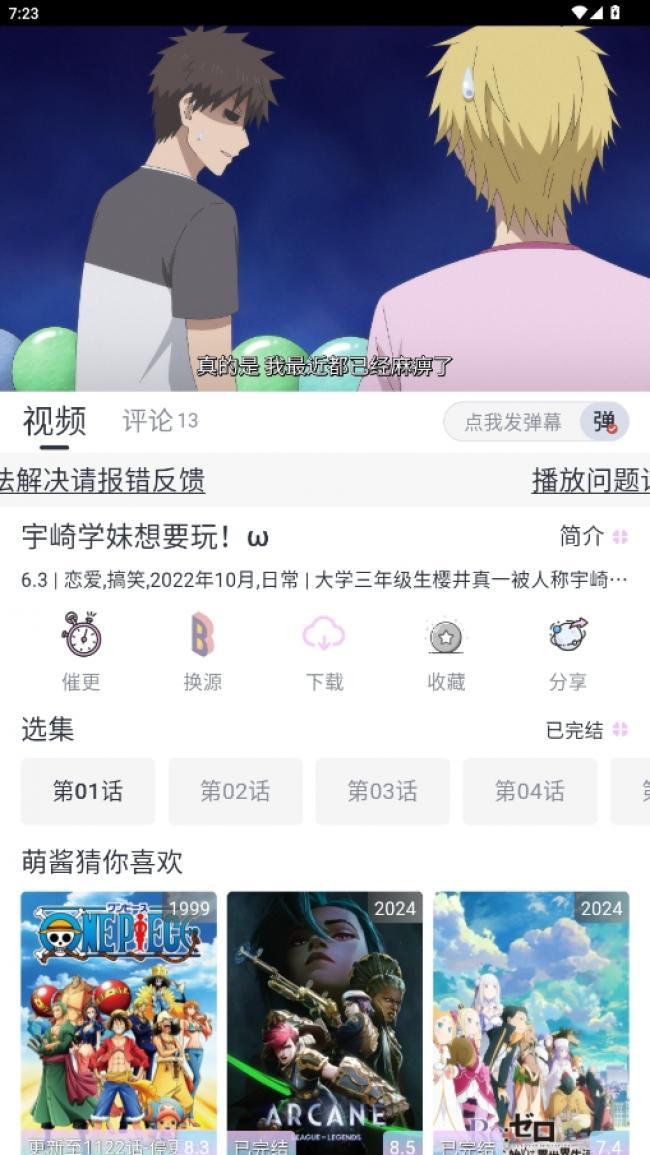
Task: Play episode 第04话
Action: (529, 791)
